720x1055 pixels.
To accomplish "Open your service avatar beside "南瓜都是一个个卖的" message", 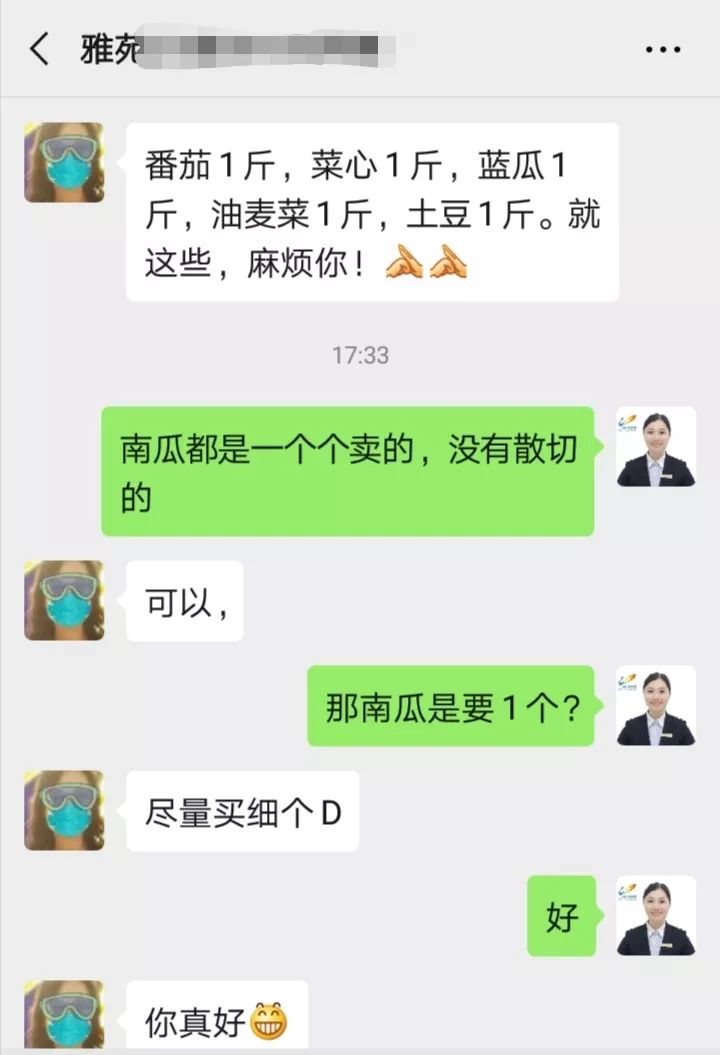I will click(x=656, y=449).
